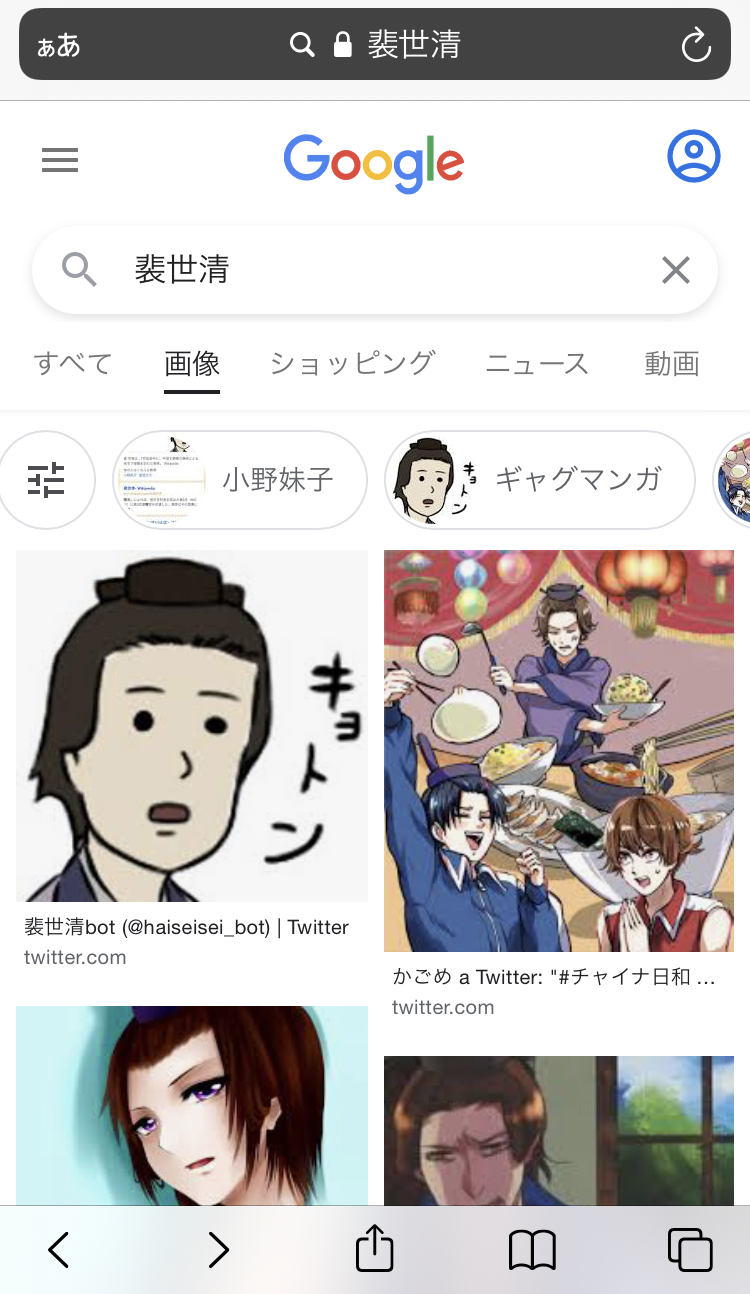
Task: Open the 裴世清bot Twitter image result
Action: coord(192,726)
